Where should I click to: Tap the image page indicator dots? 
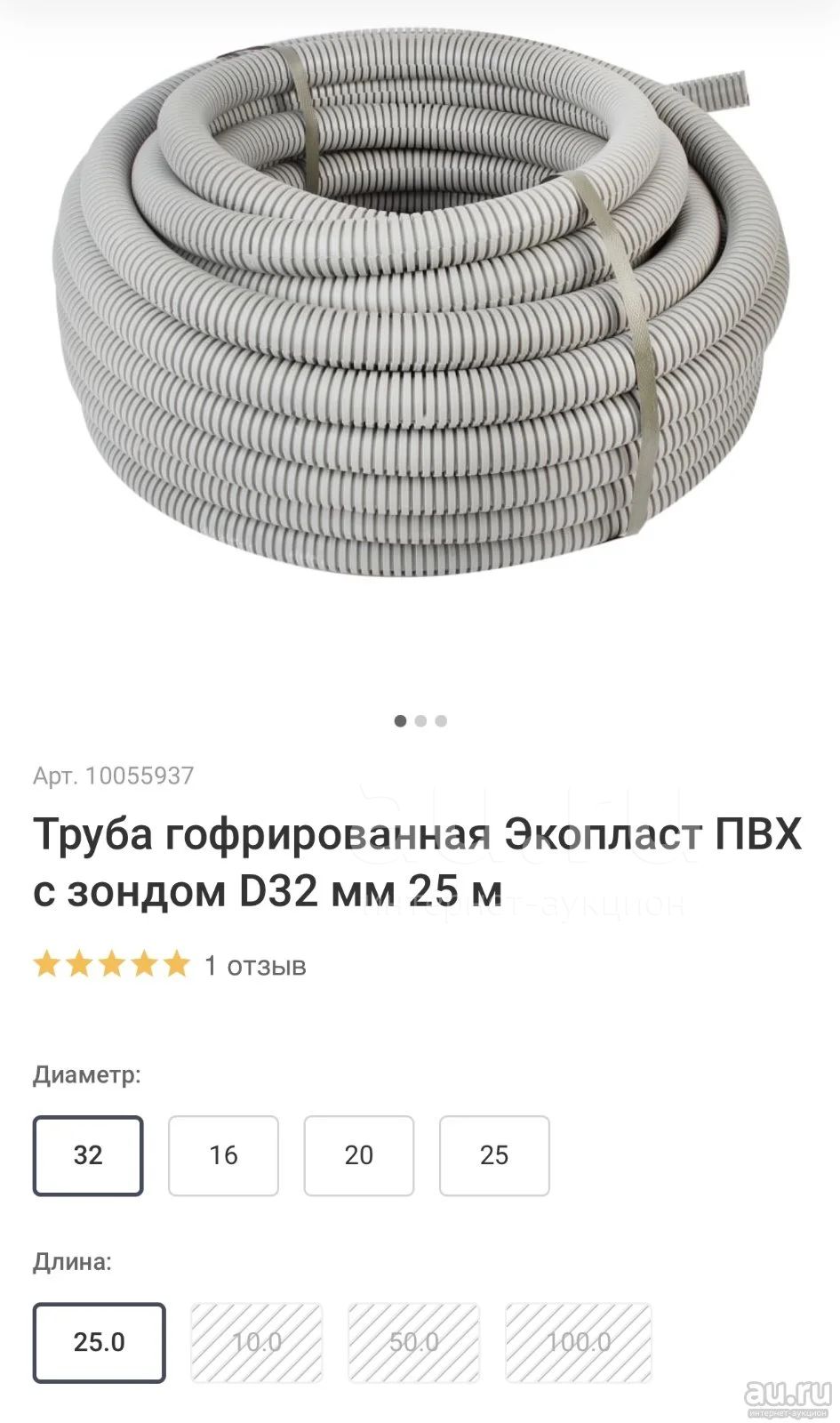click(420, 720)
